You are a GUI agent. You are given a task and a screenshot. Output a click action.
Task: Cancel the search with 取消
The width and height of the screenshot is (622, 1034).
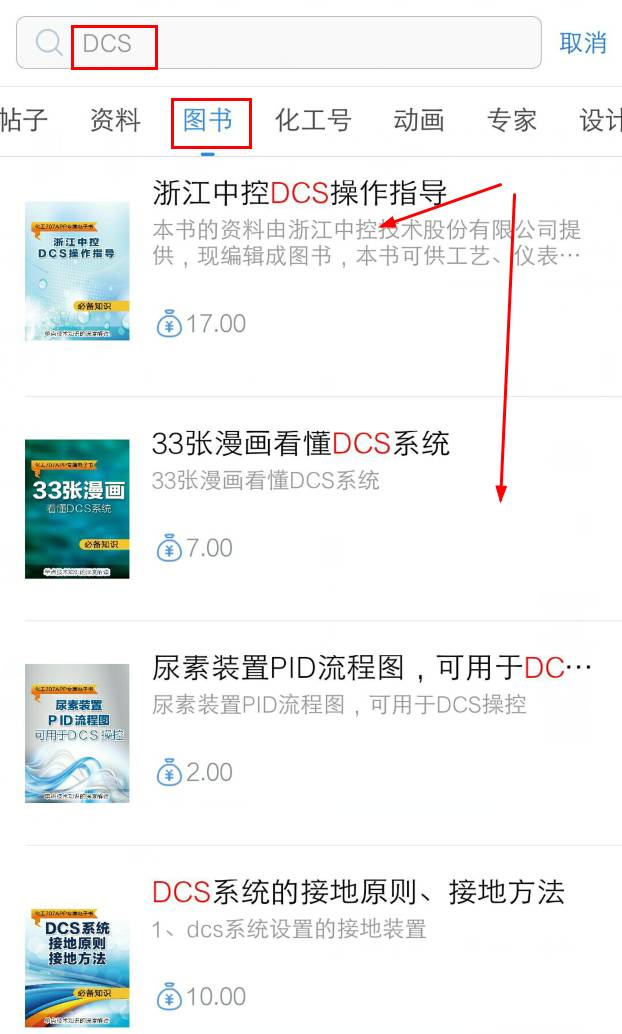582,43
